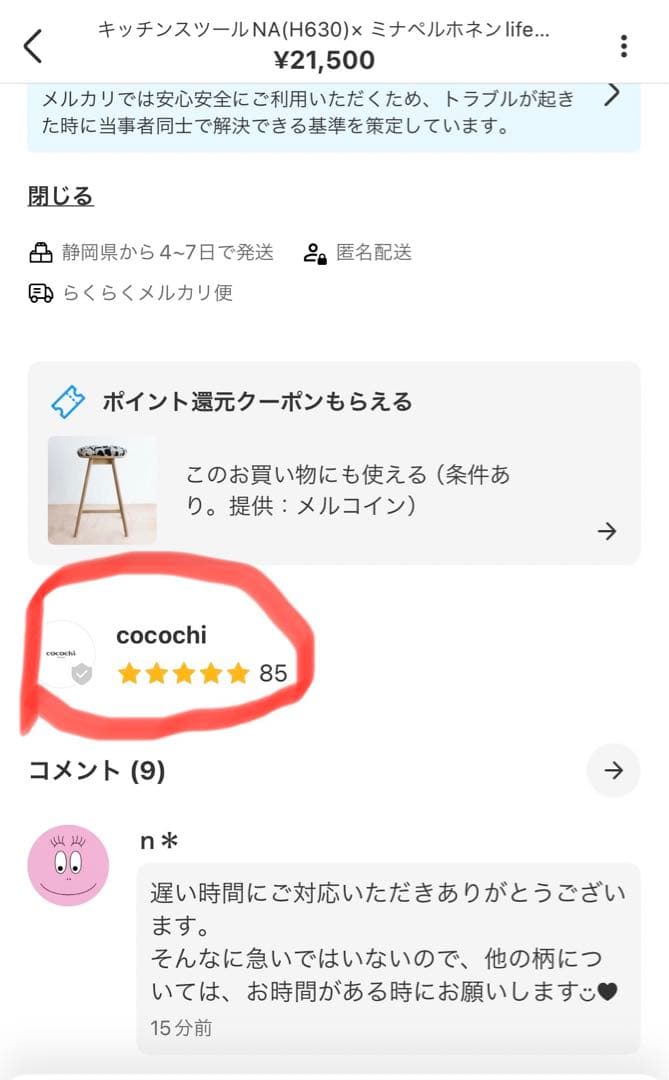This screenshot has width=669, height=1080.
Task: View seller cocochi's profile
Action: pos(160,654)
